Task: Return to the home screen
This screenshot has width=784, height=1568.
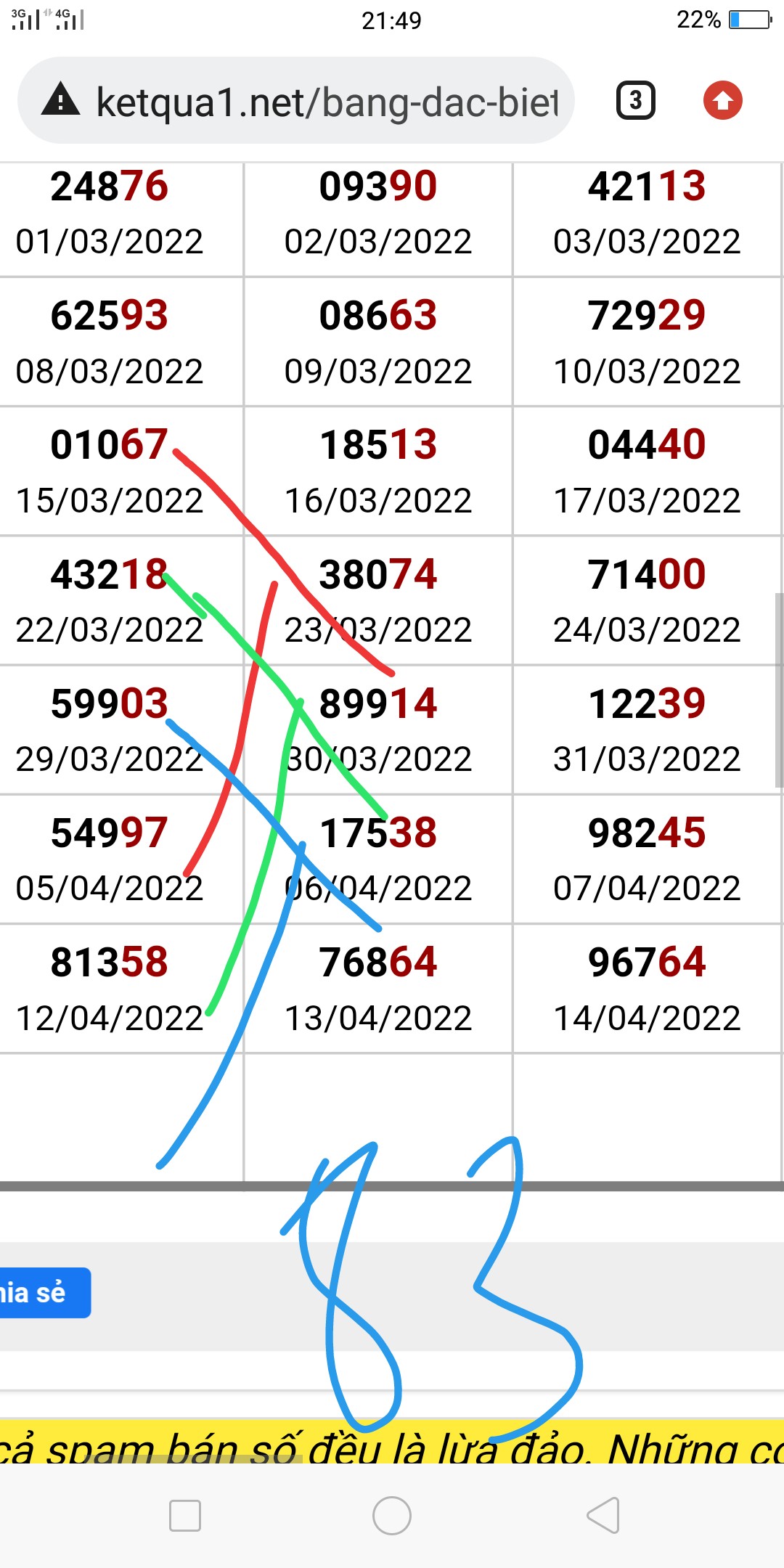Action: click(392, 1516)
